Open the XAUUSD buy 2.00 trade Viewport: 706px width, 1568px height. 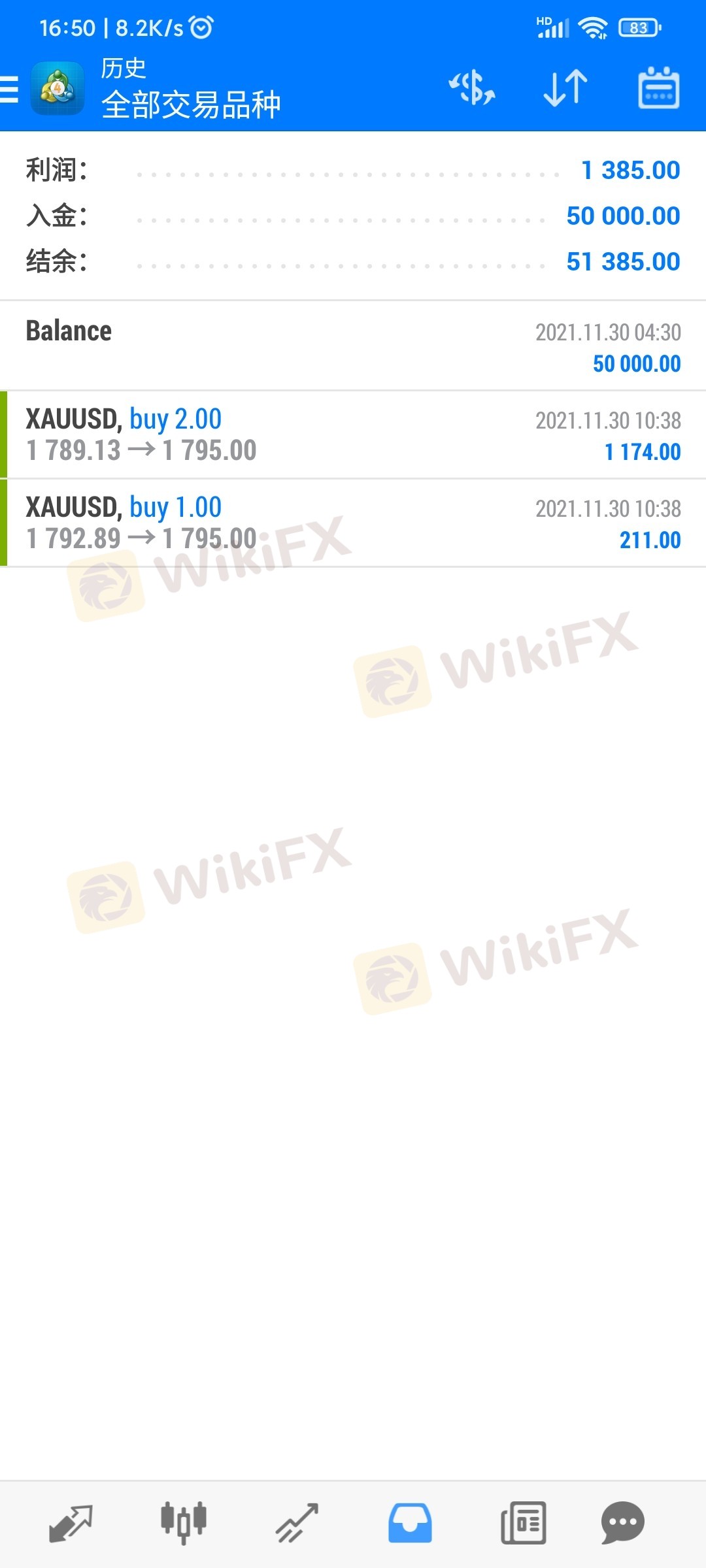click(353, 435)
